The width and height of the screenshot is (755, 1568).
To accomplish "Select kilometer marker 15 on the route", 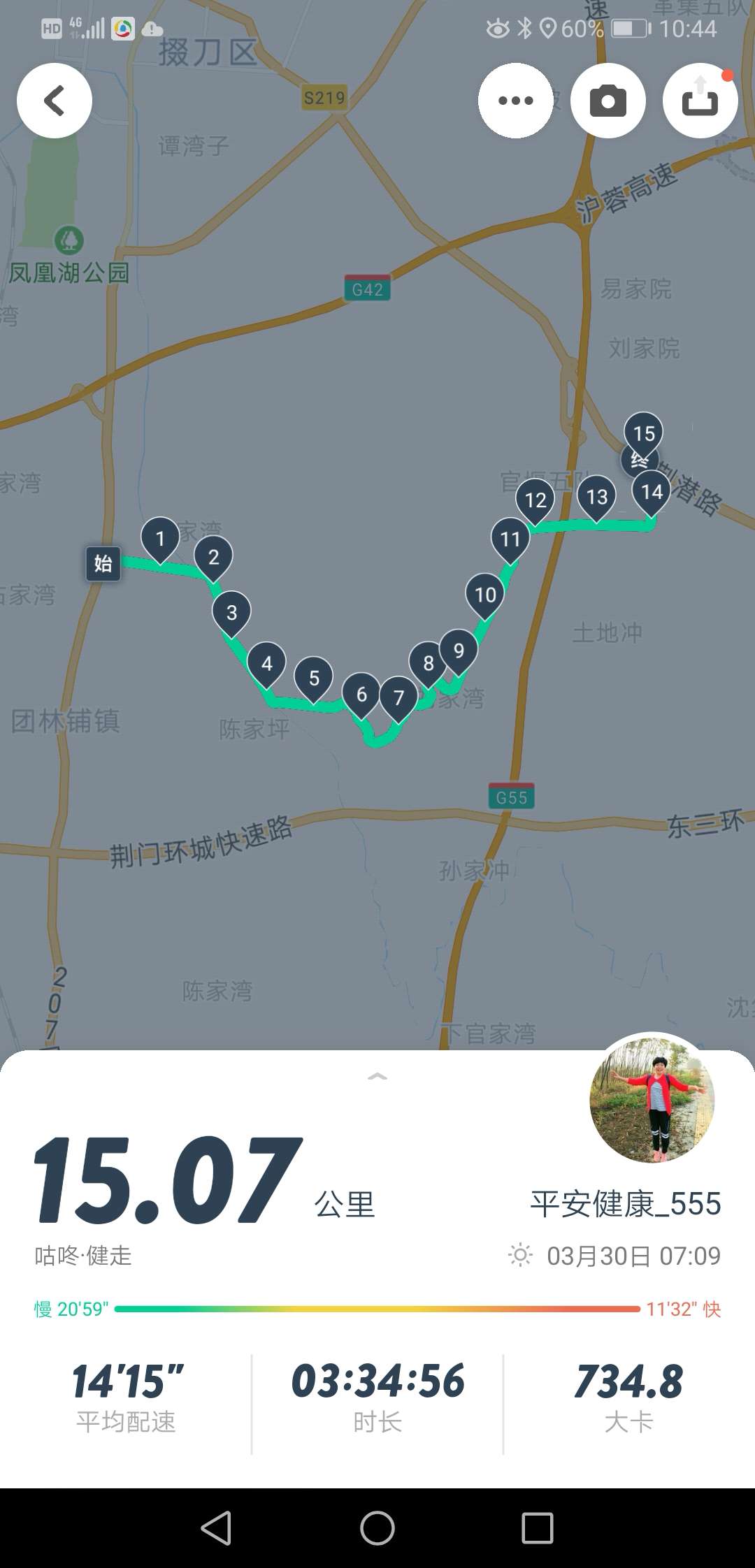I will pos(645,433).
